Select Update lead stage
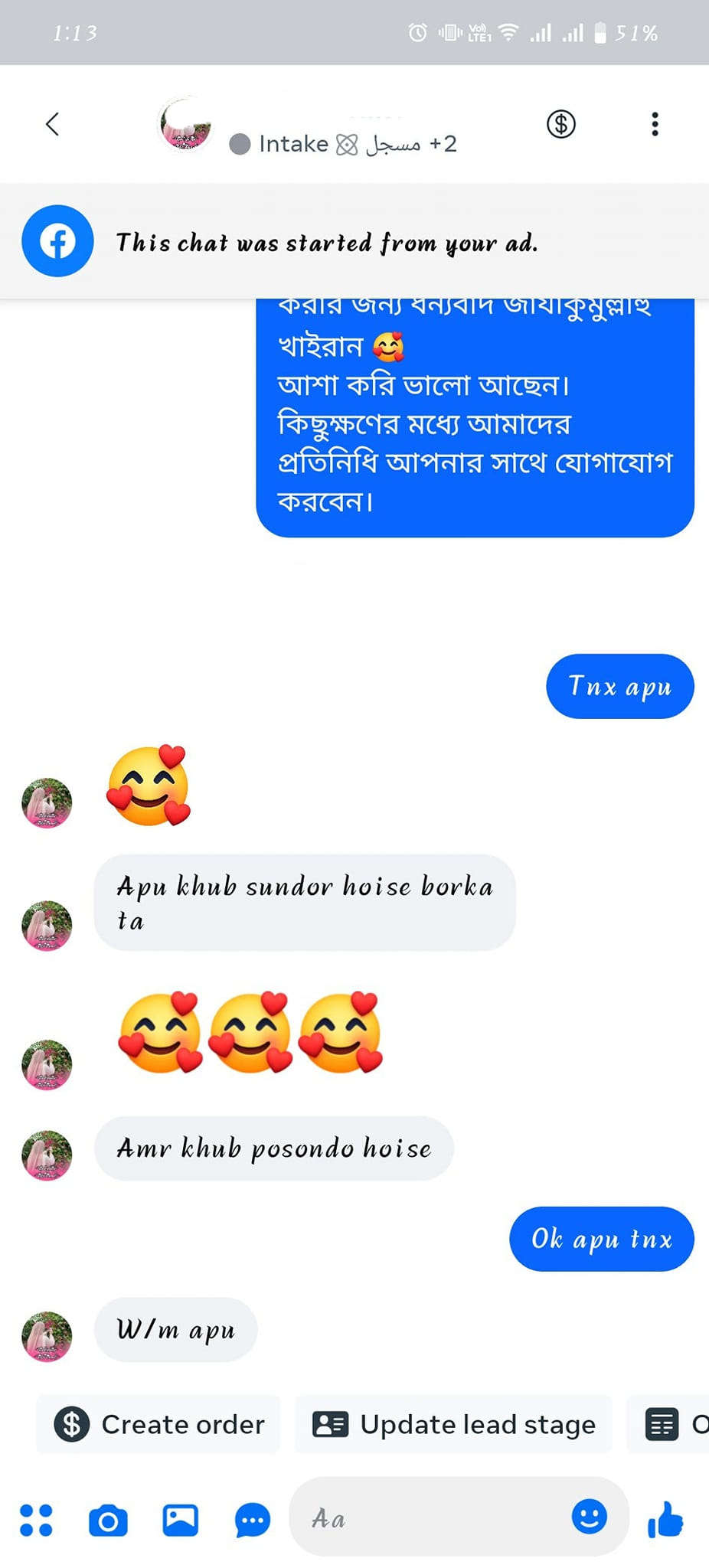The image size is (709, 1568). pyautogui.click(x=453, y=1425)
